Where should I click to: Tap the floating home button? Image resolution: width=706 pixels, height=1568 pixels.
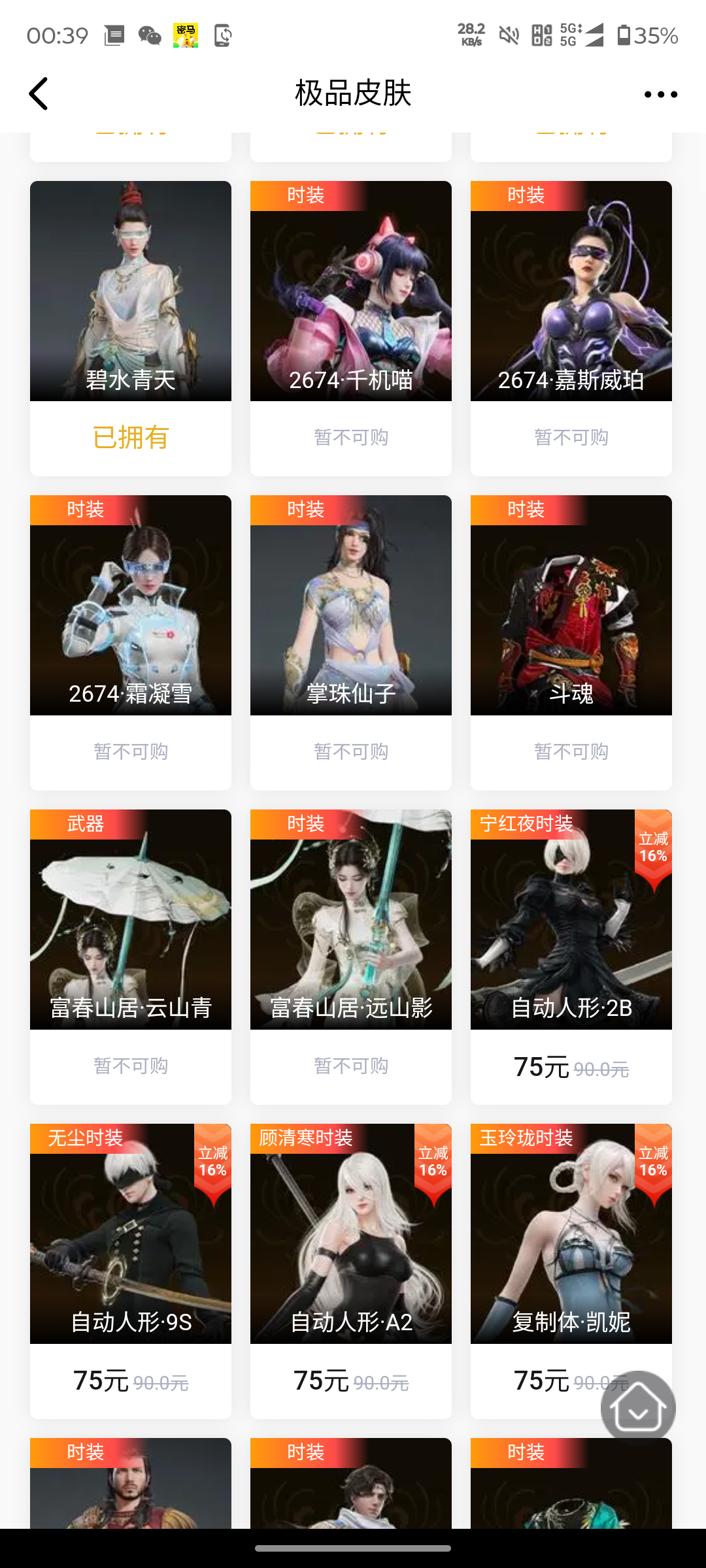pos(638,1408)
